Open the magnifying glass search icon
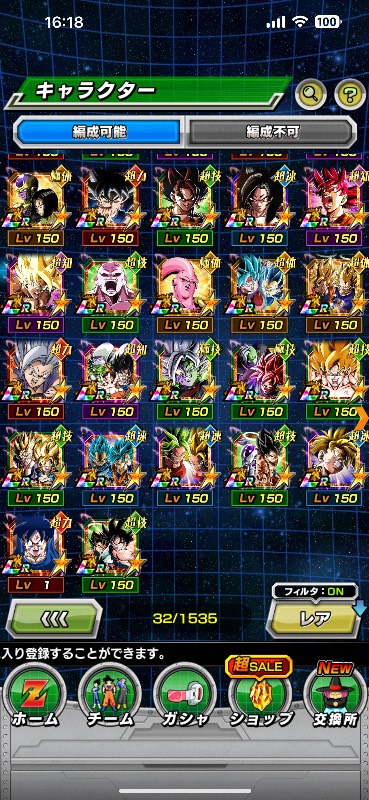The height and width of the screenshot is (800, 369). 311,93
